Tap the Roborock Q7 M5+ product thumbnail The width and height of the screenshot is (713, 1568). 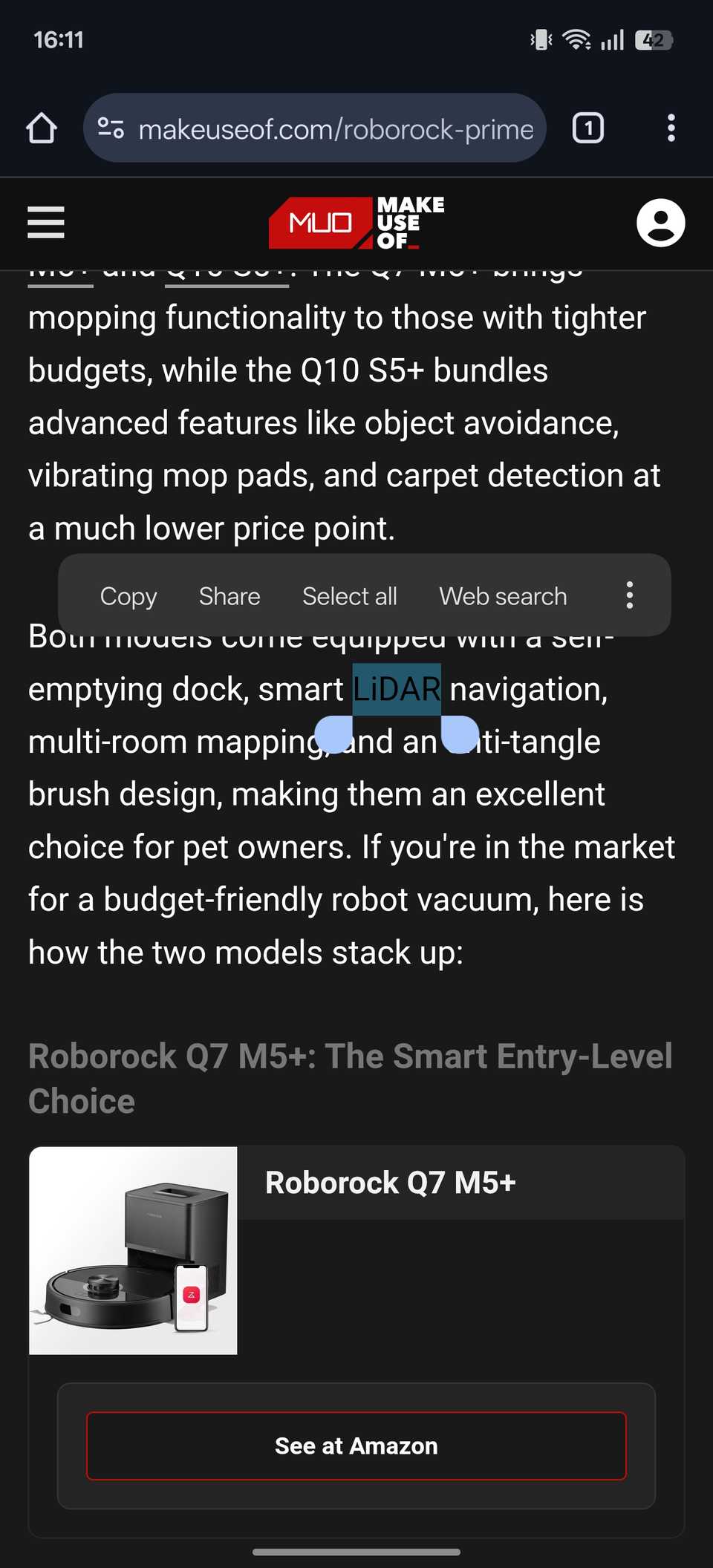[133, 1252]
